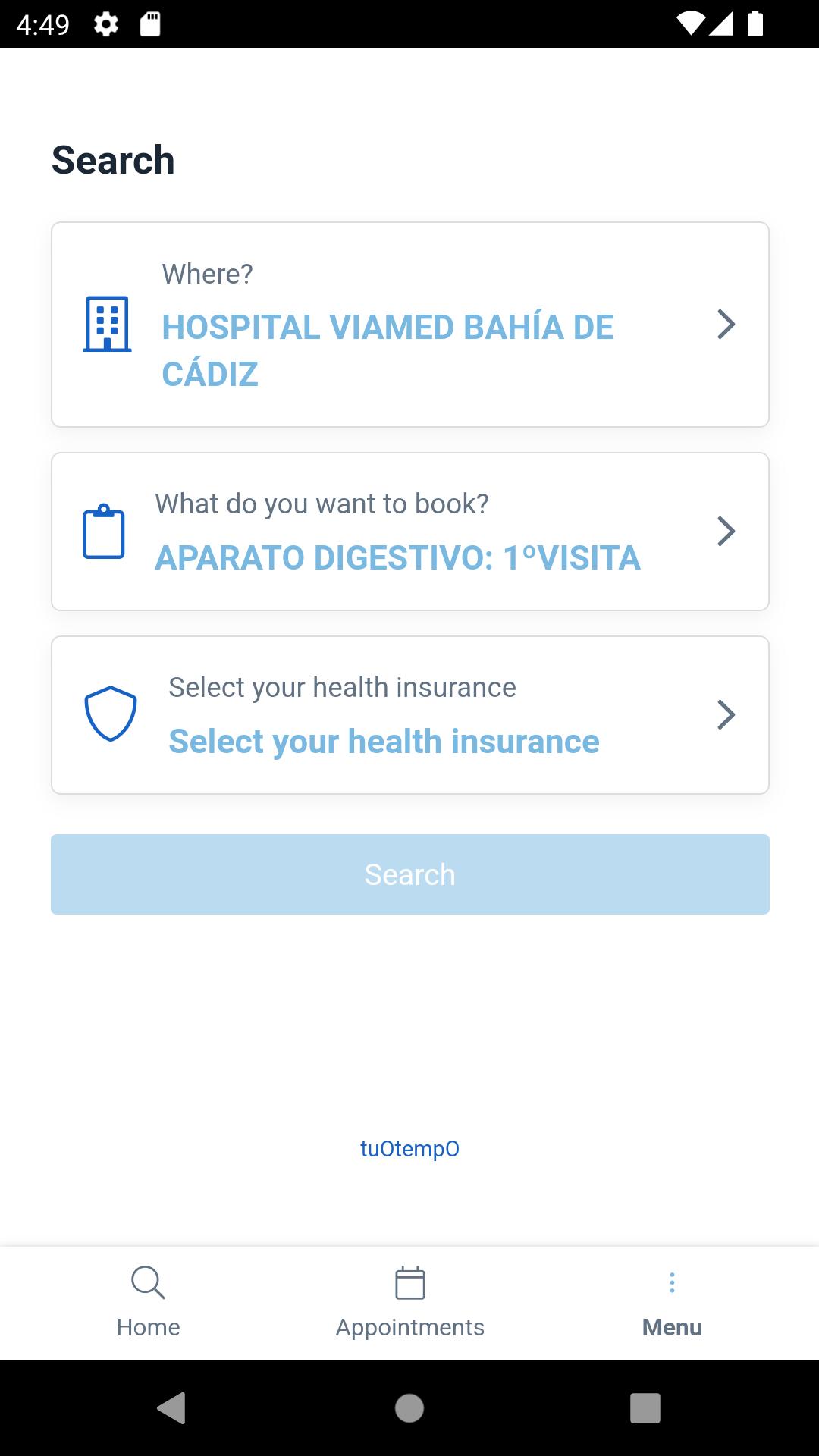819x1456 pixels.
Task: Open the tuOtempO link
Action: pyautogui.click(x=409, y=1149)
